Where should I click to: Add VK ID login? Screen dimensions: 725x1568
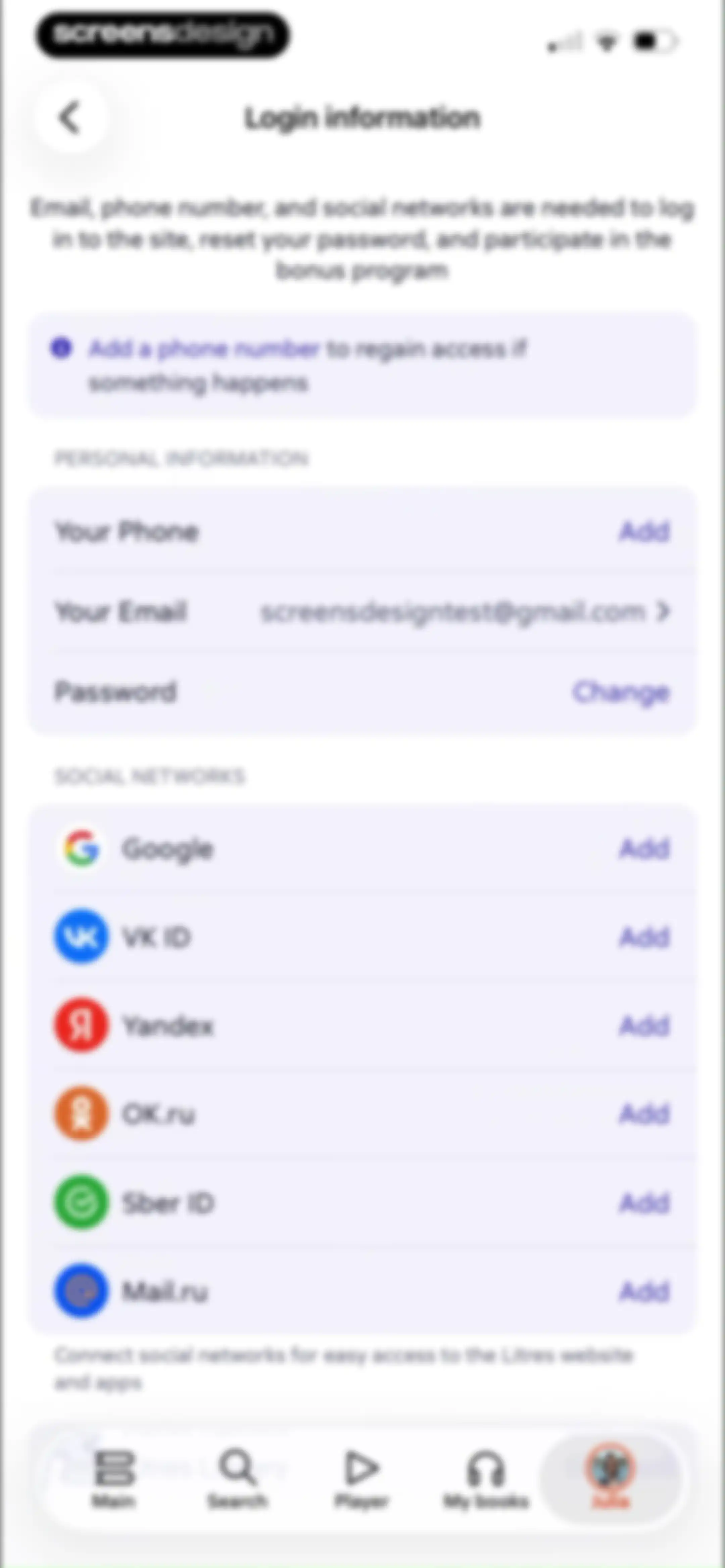pyautogui.click(x=644, y=937)
